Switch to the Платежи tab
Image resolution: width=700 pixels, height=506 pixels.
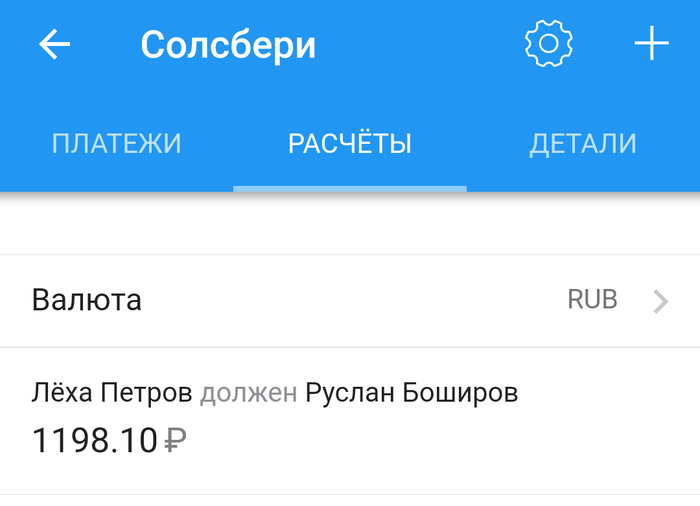coord(116,144)
